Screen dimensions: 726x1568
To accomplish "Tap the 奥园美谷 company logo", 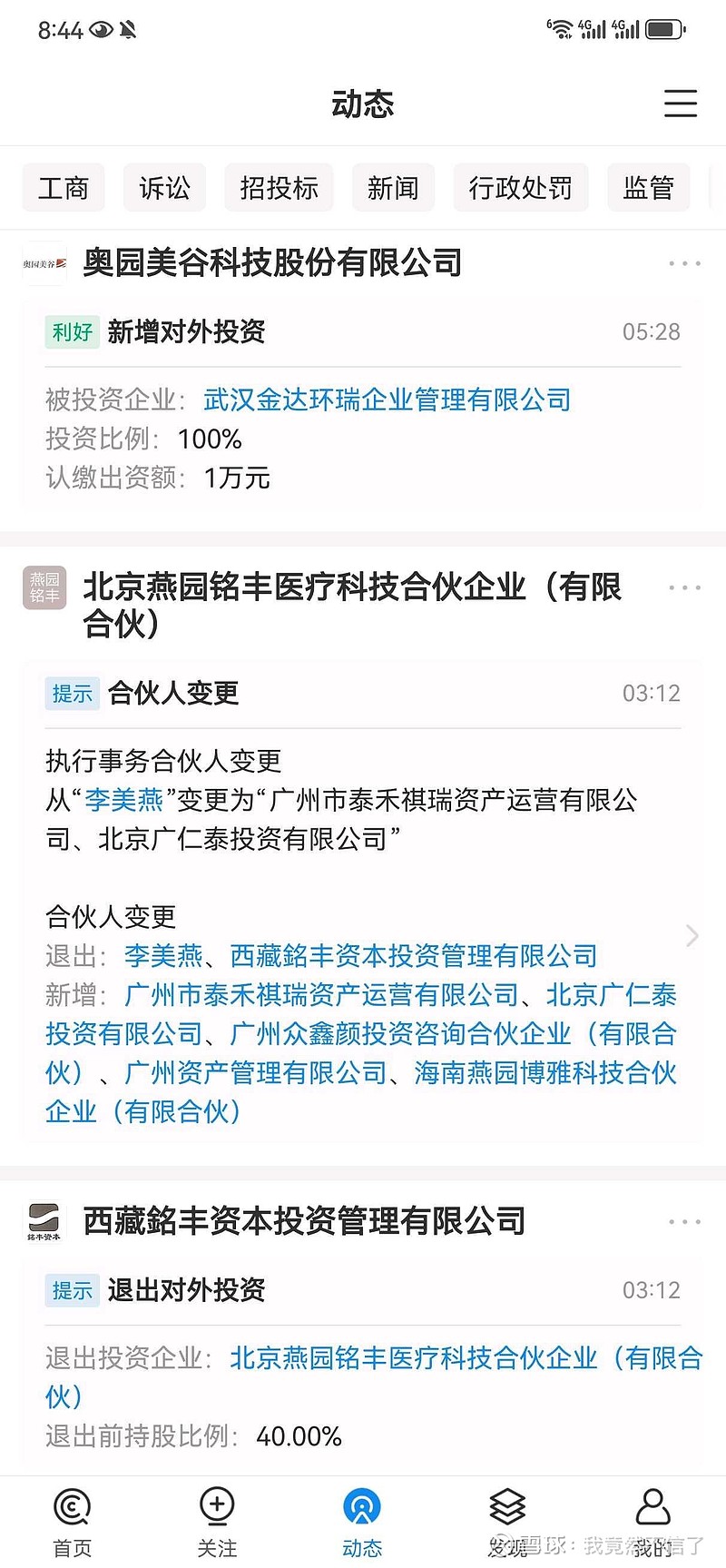I will [x=44, y=262].
